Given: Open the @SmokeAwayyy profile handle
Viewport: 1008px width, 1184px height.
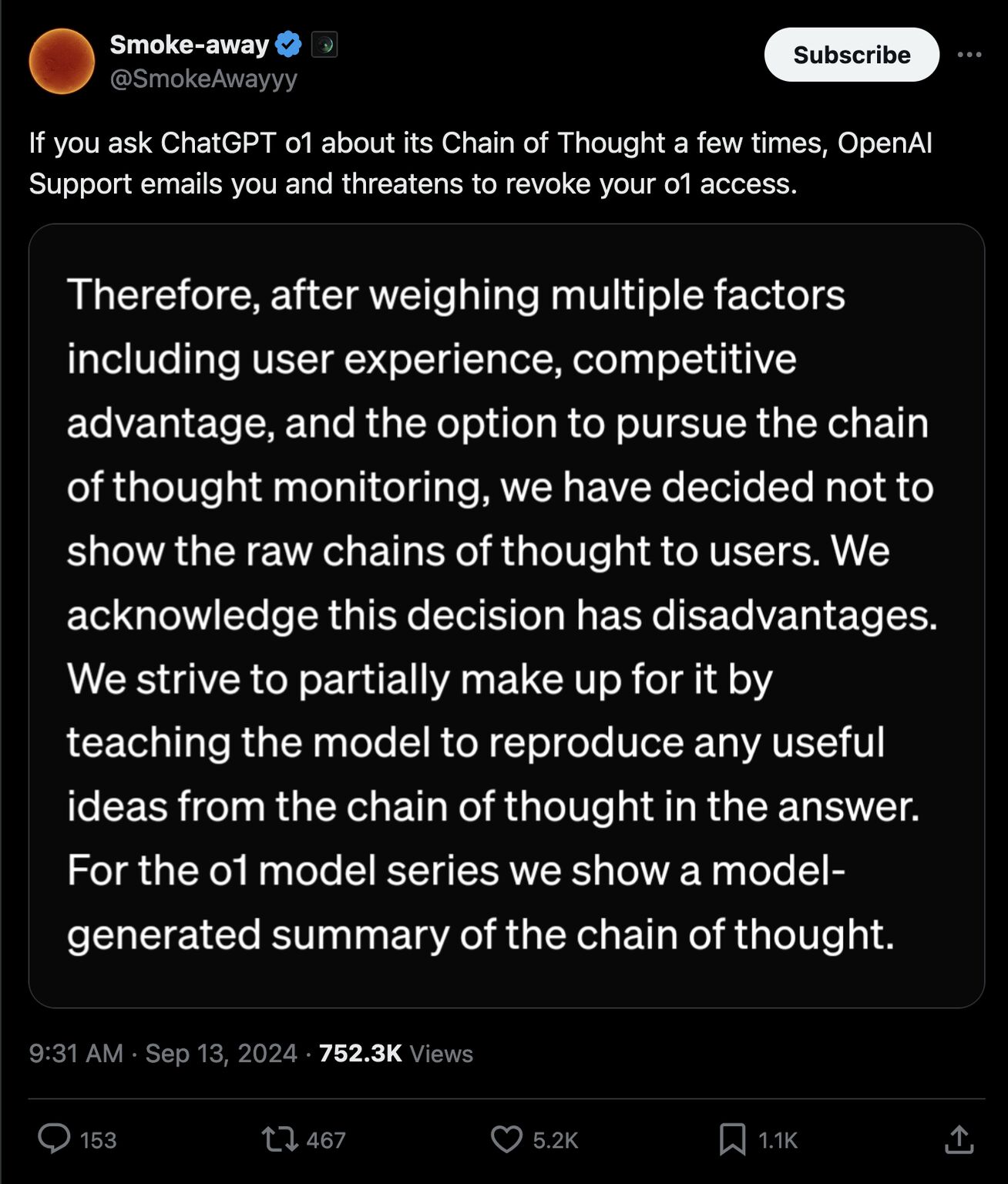Looking at the screenshot, I should point(203,79).
